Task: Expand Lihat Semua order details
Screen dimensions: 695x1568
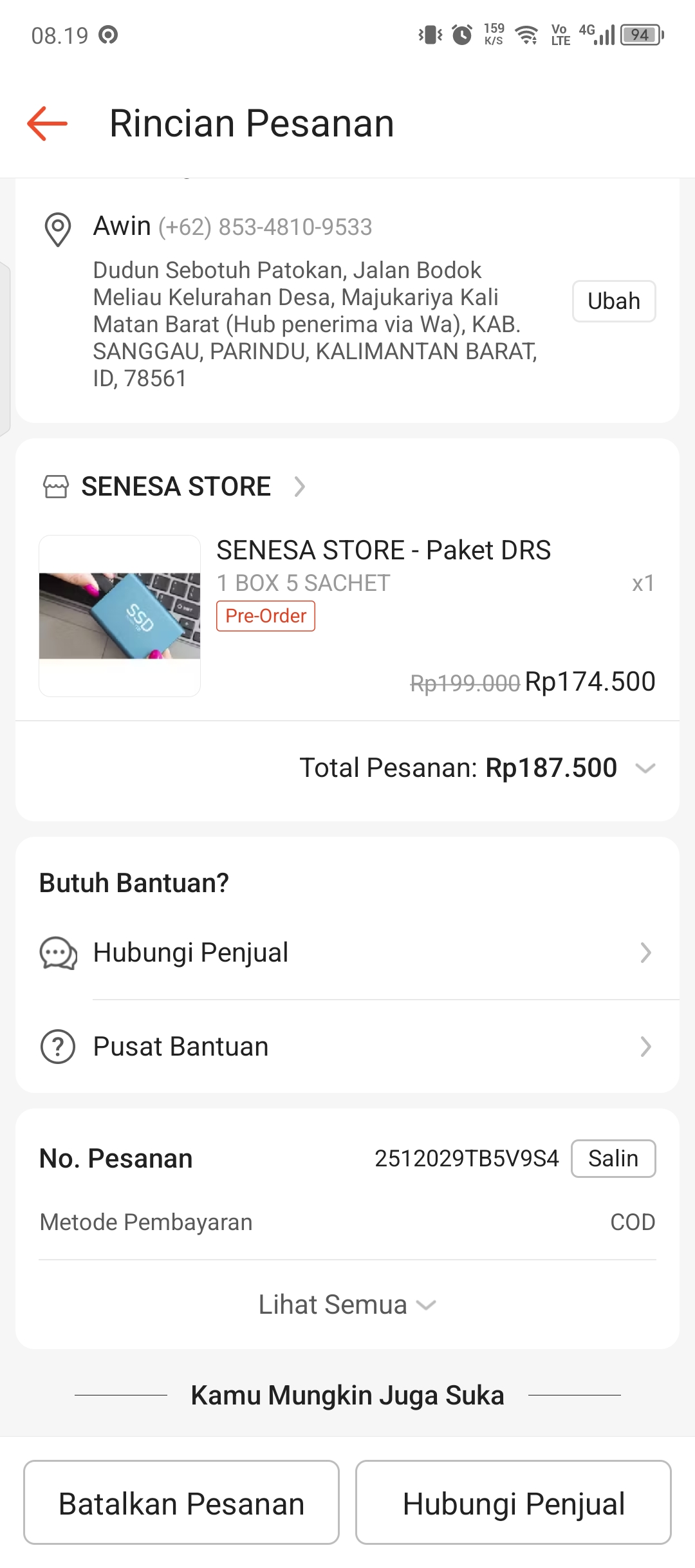Action: (x=347, y=1305)
